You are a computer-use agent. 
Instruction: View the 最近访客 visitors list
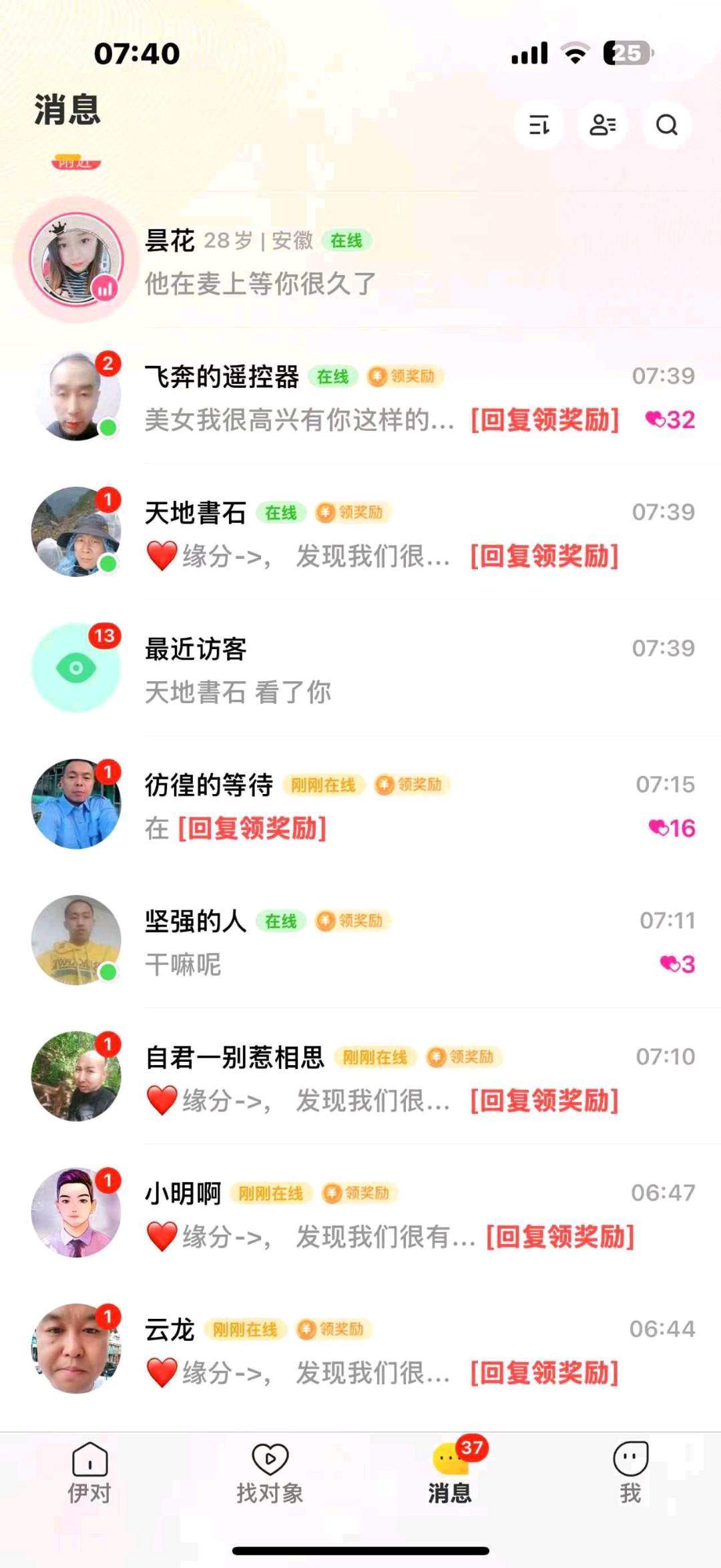360,670
